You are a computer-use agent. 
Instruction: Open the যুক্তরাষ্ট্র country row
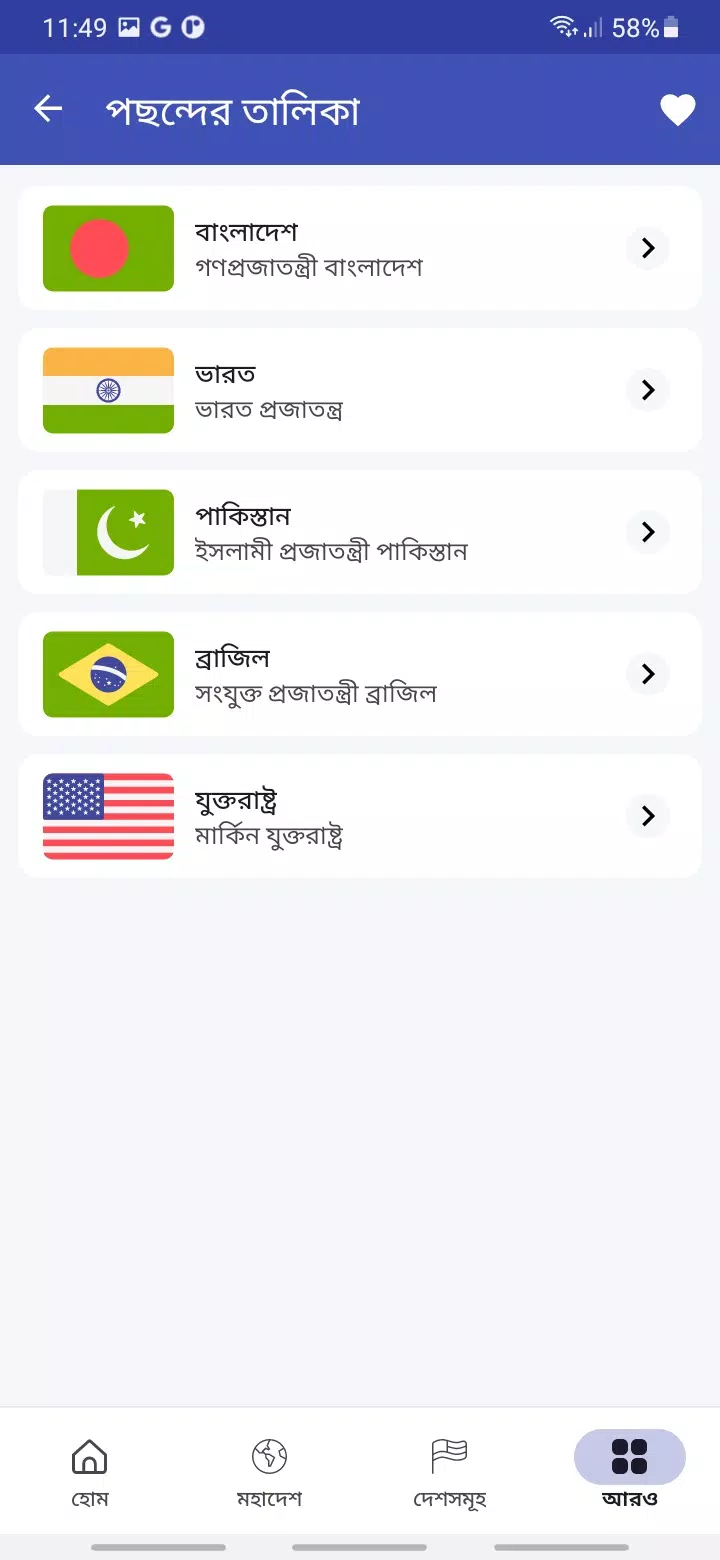click(x=360, y=816)
